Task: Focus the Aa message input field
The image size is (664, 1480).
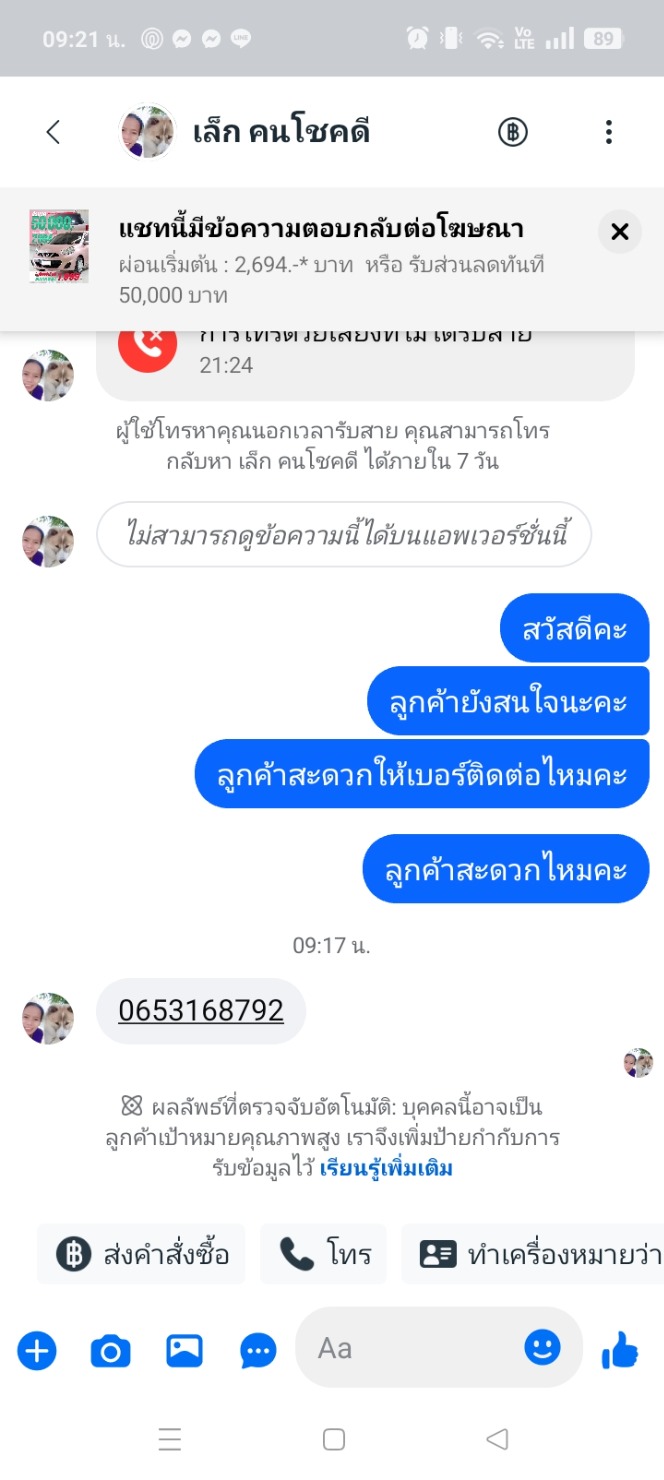Action: pos(410,1348)
